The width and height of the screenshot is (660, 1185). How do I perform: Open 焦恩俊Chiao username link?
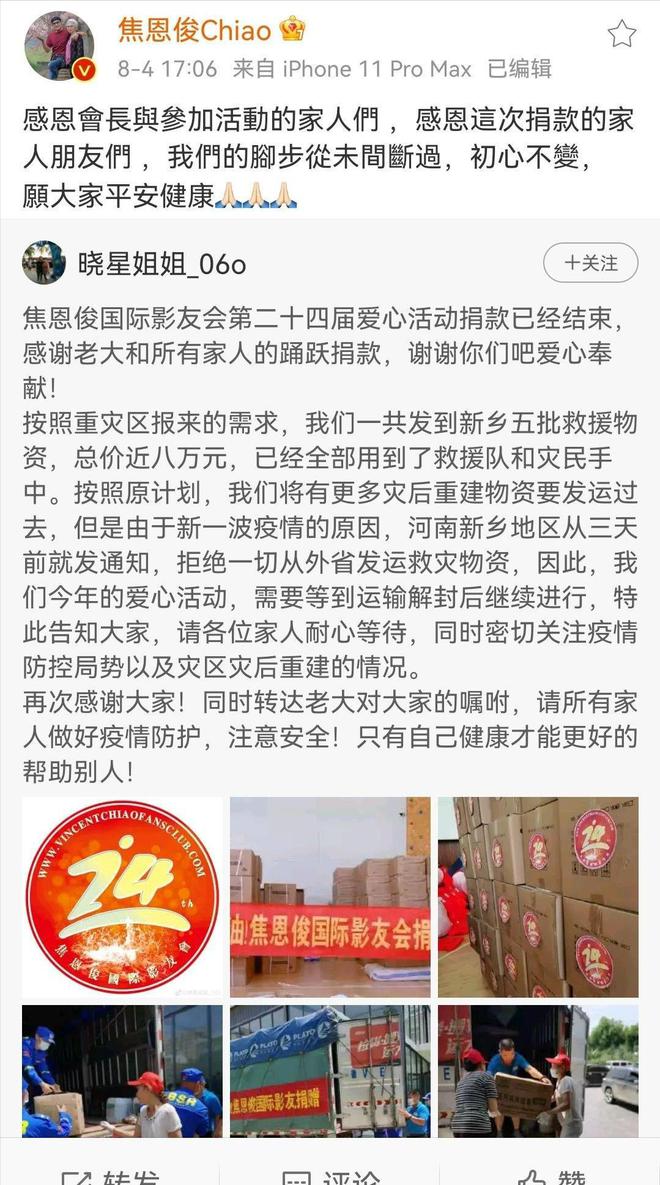point(194,30)
